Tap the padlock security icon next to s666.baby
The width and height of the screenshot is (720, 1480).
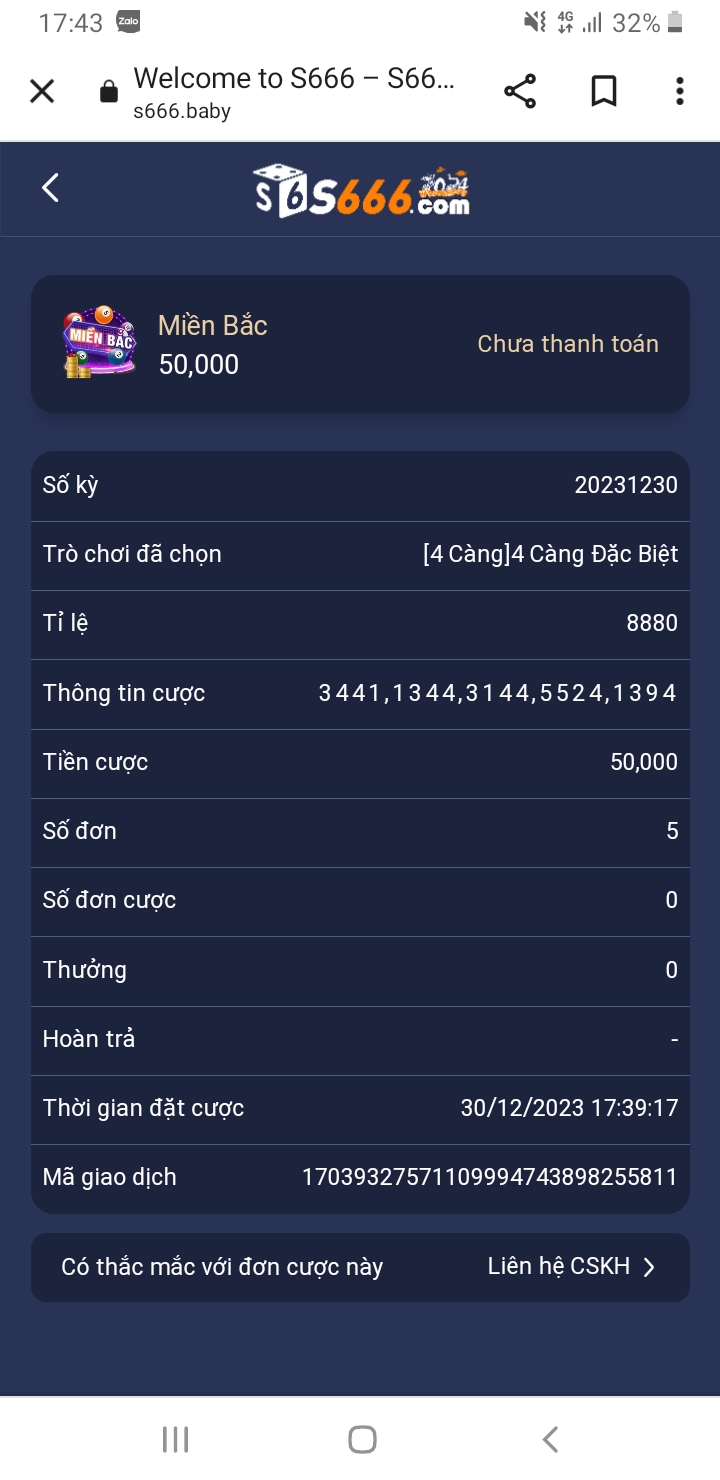(x=107, y=91)
